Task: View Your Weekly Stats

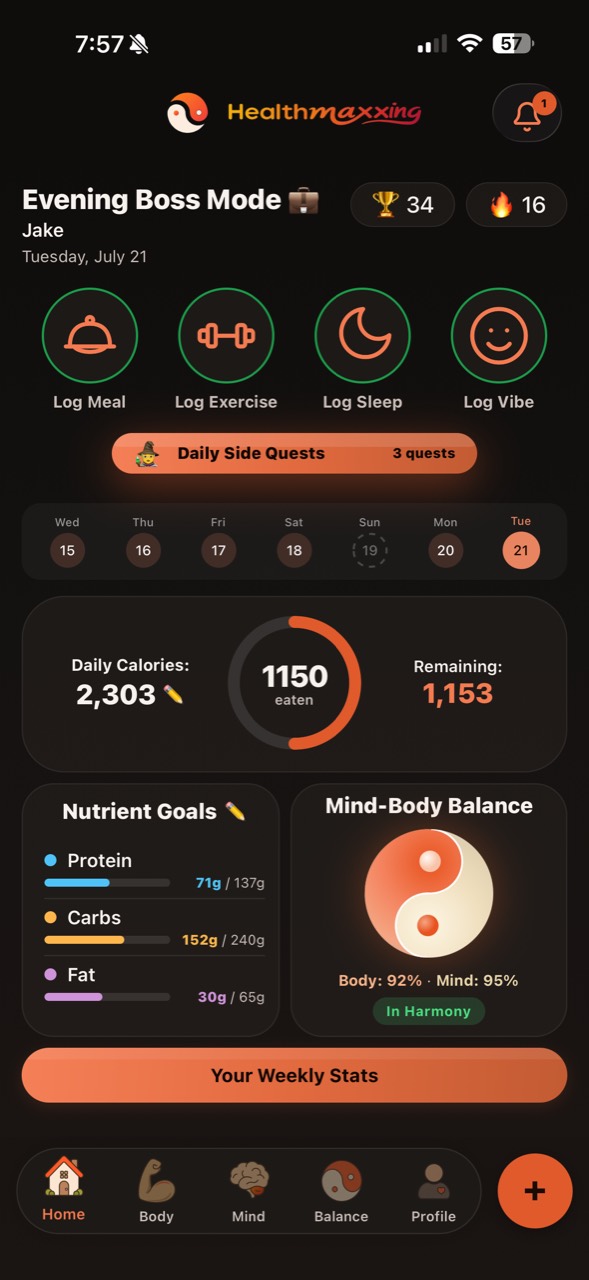Action: pos(294,1075)
